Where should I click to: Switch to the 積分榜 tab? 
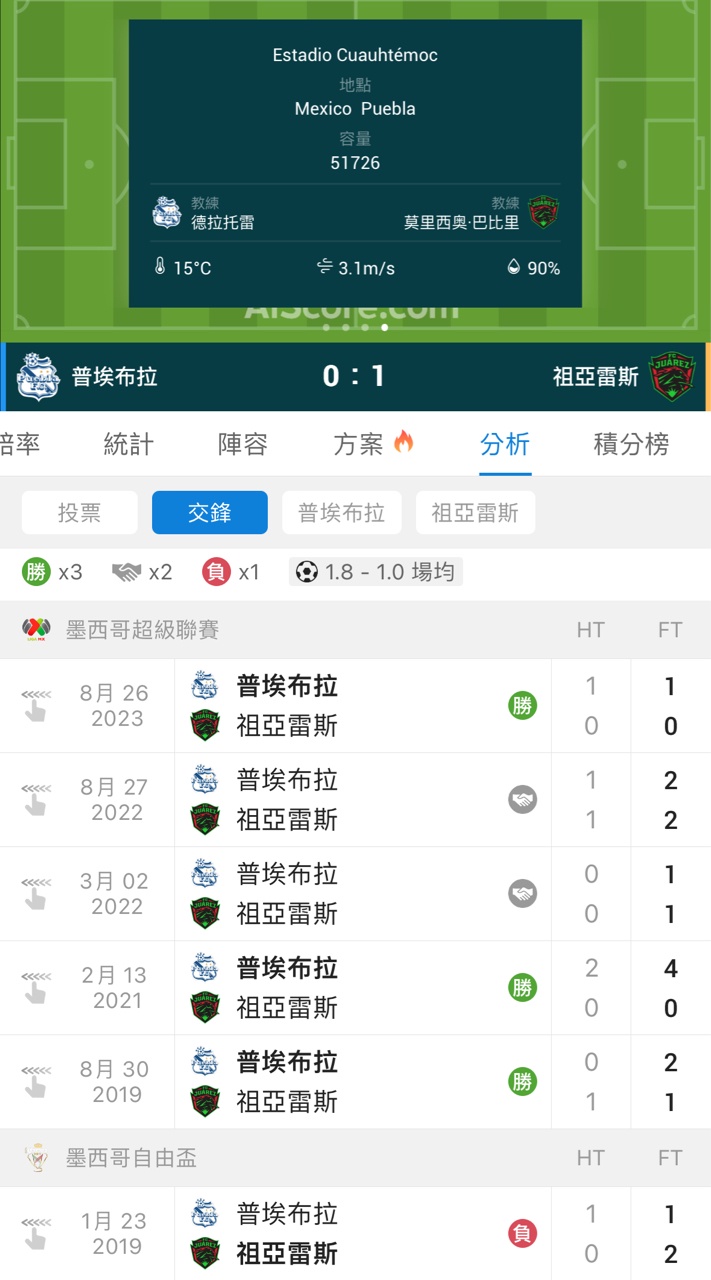tap(631, 444)
